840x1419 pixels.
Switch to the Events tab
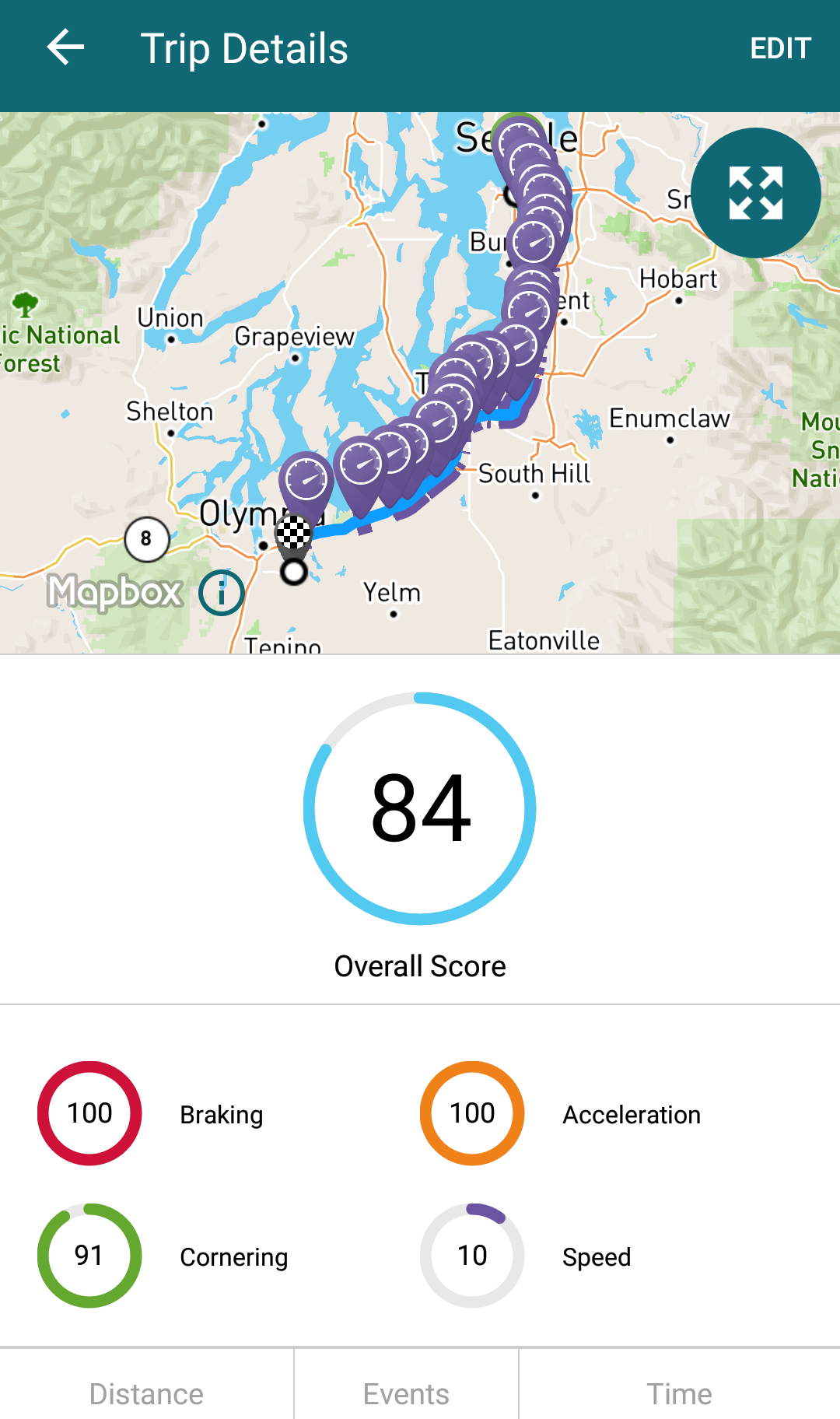(x=406, y=1393)
